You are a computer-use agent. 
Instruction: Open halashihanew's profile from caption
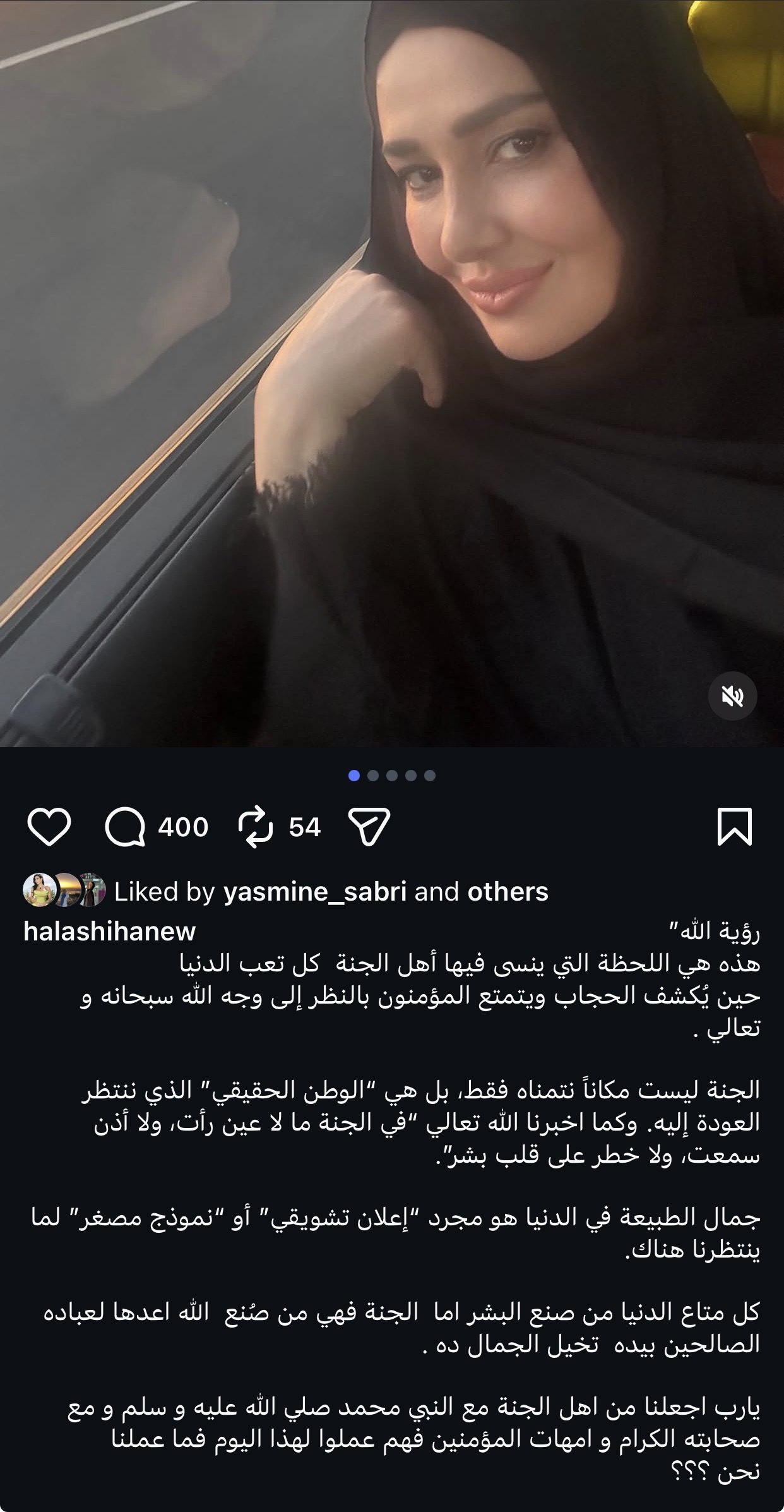(x=109, y=932)
